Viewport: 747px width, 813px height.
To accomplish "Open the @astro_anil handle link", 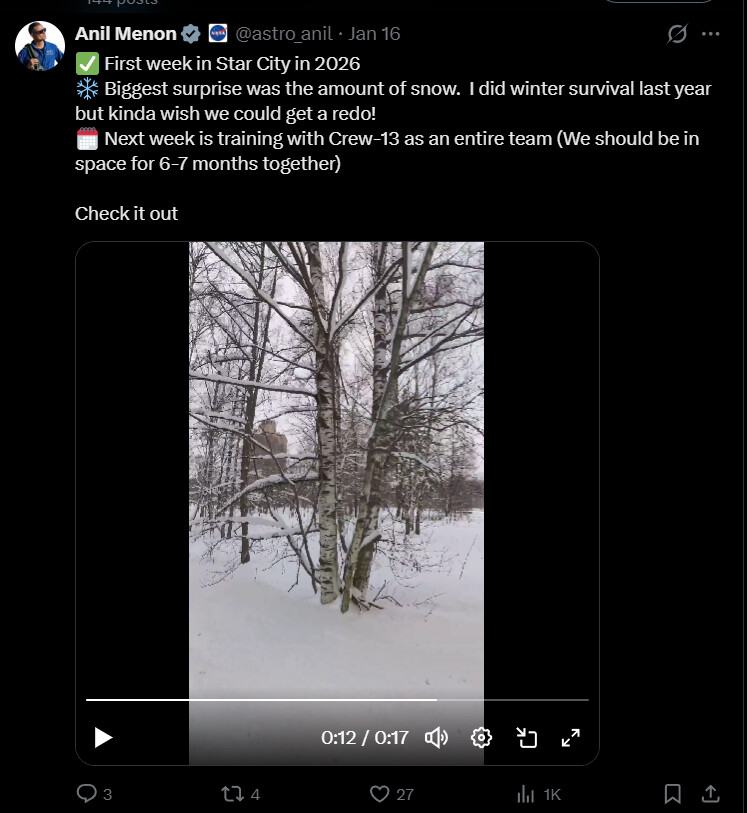I will tap(284, 34).
